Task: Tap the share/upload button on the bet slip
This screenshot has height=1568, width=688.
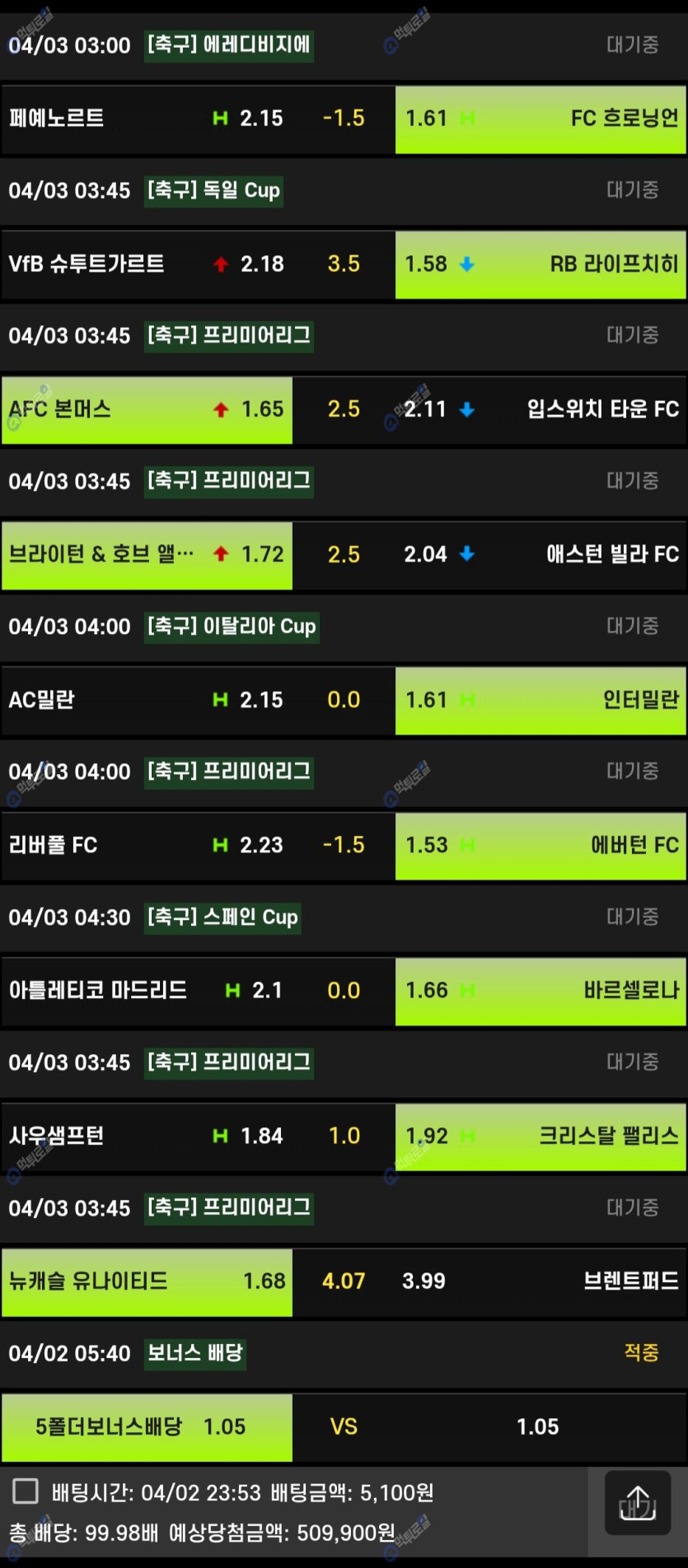Action: coord(637,1503)
